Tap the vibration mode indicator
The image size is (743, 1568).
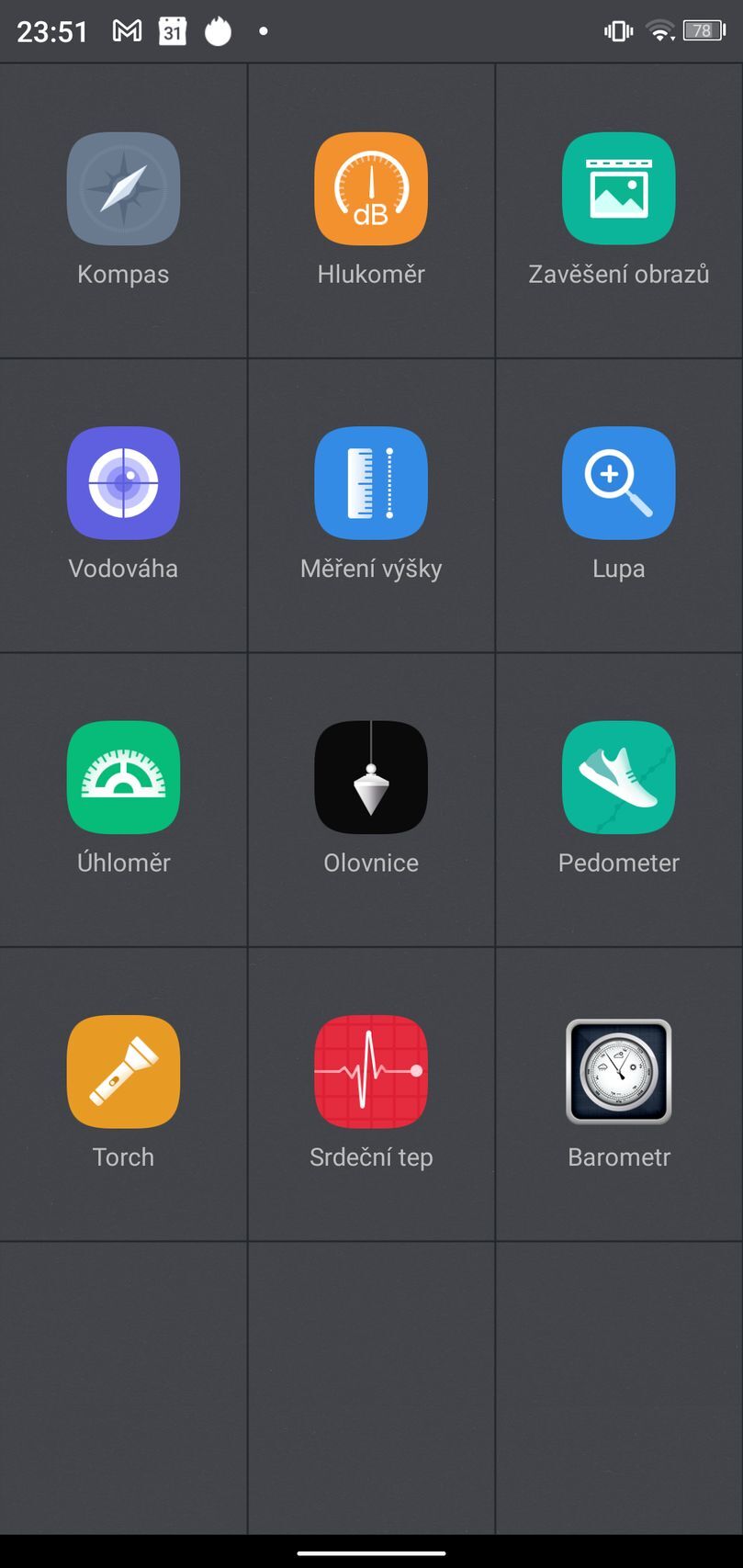[617, 30]
